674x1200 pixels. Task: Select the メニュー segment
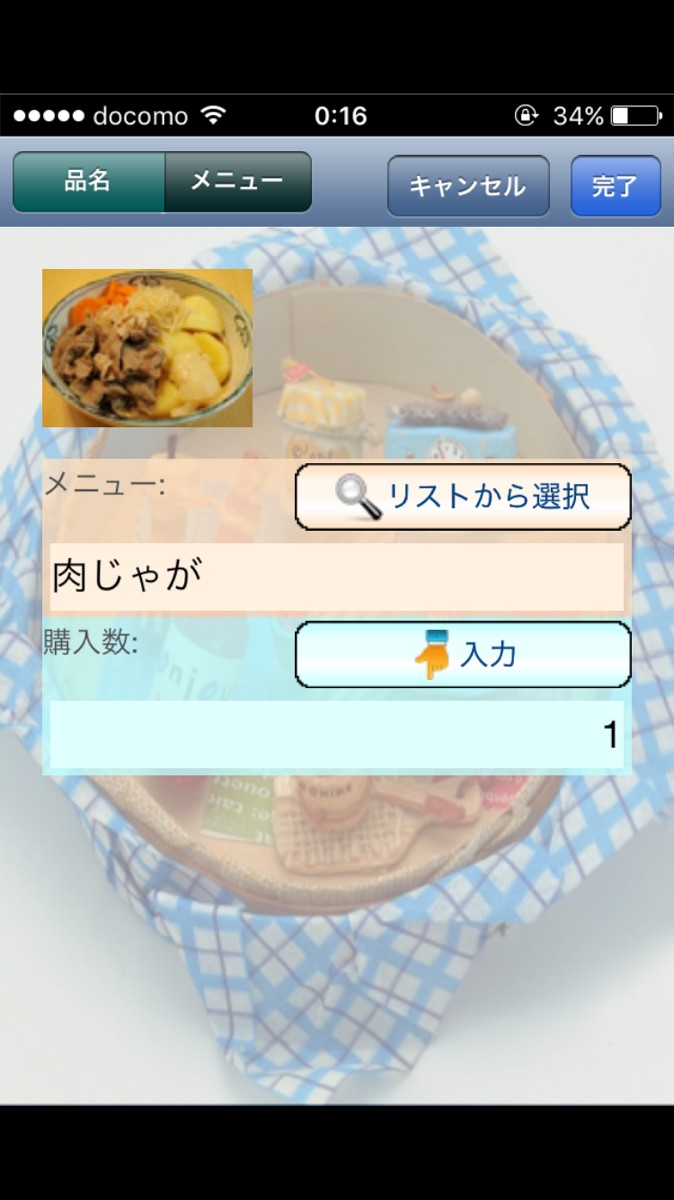click(x=237, y=182)
